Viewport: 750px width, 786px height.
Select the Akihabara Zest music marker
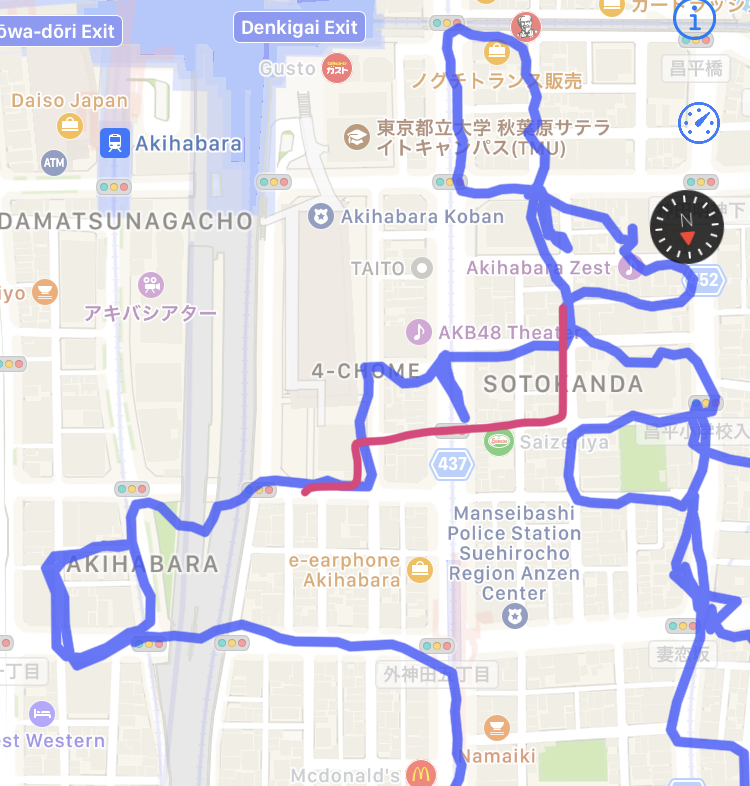coord(630,267)
